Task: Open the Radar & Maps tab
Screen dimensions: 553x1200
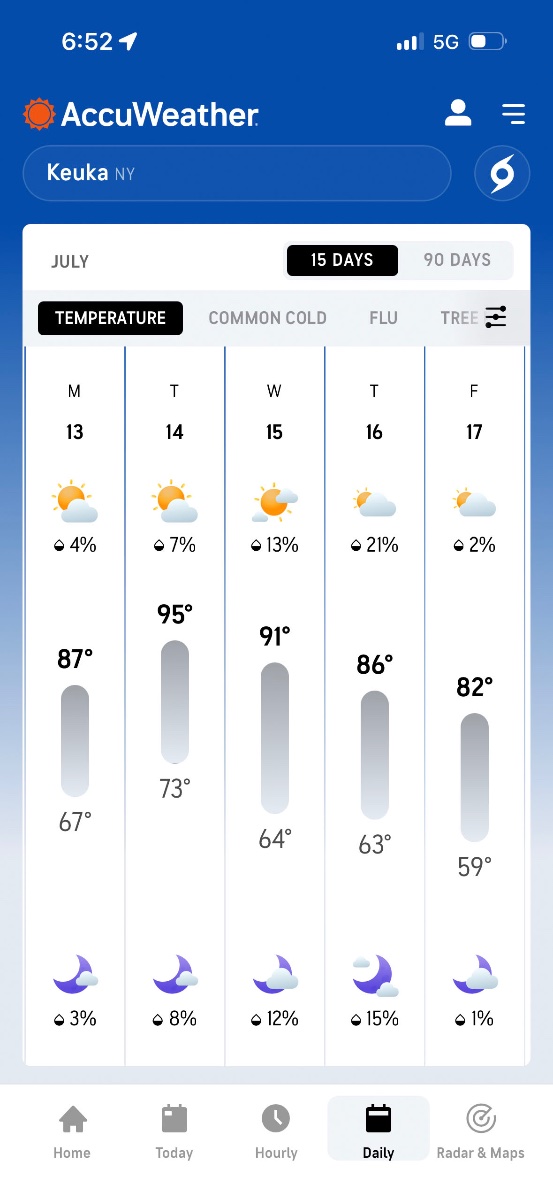Action: coord(481,1132)
